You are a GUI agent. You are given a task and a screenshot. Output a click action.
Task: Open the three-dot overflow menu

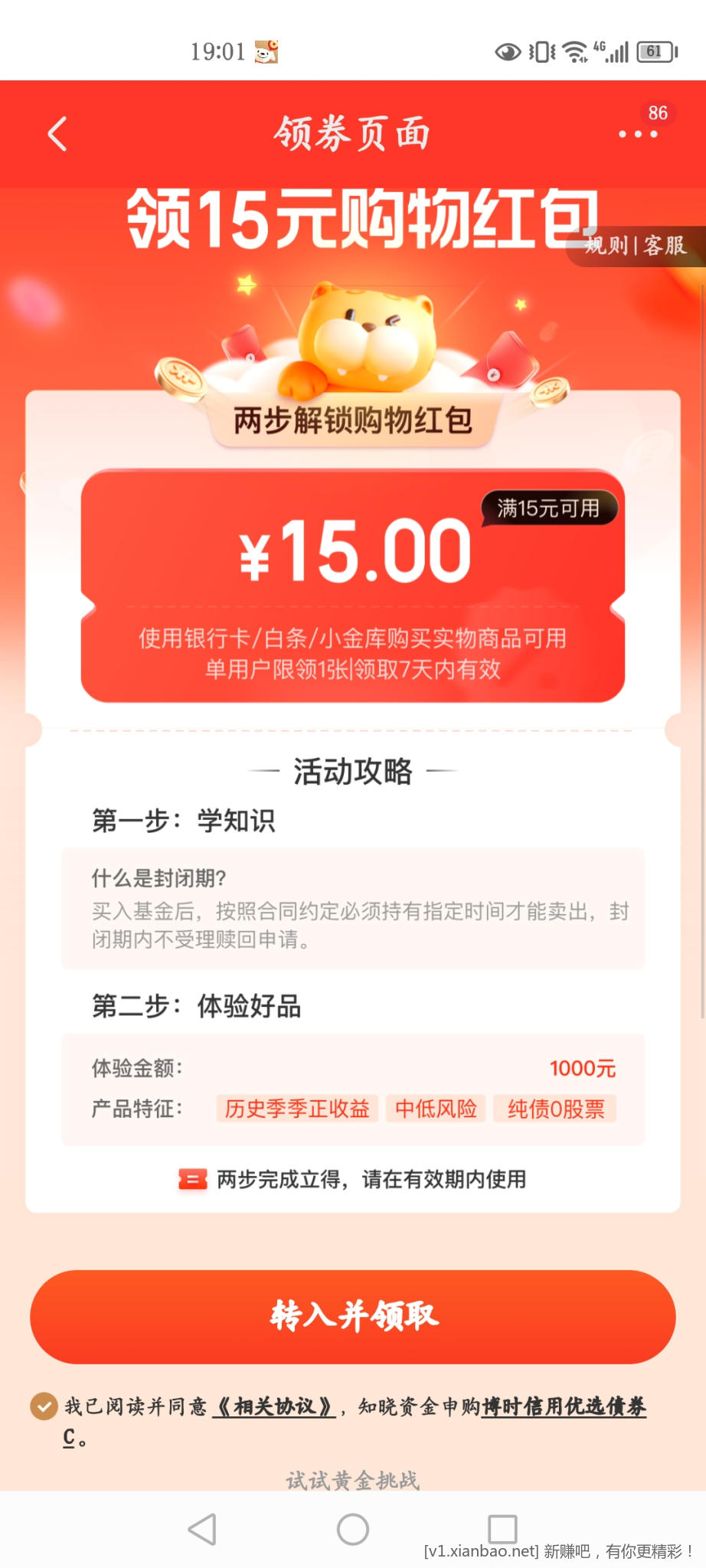point(638,134)
